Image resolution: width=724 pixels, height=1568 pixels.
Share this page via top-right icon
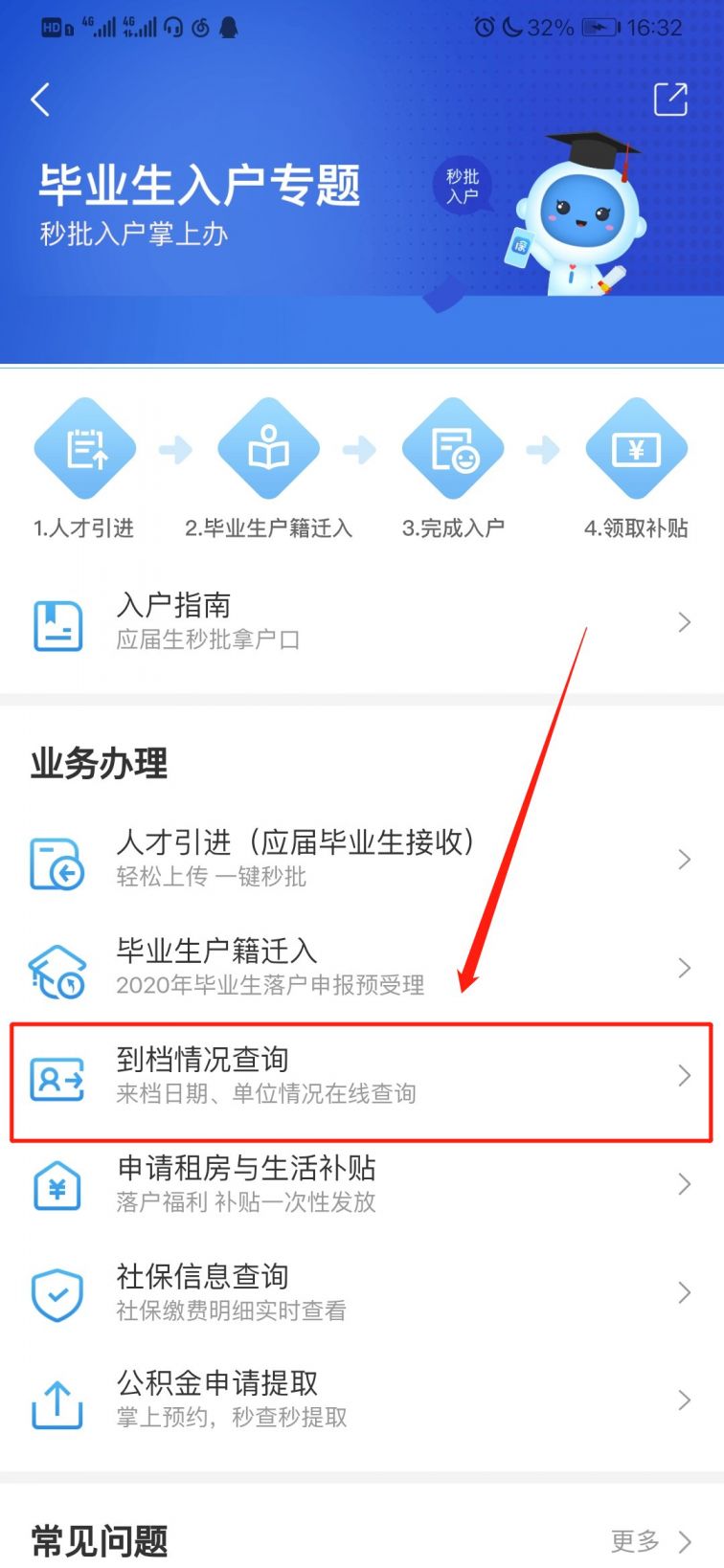pyautogui.click(x=669, y=100)
